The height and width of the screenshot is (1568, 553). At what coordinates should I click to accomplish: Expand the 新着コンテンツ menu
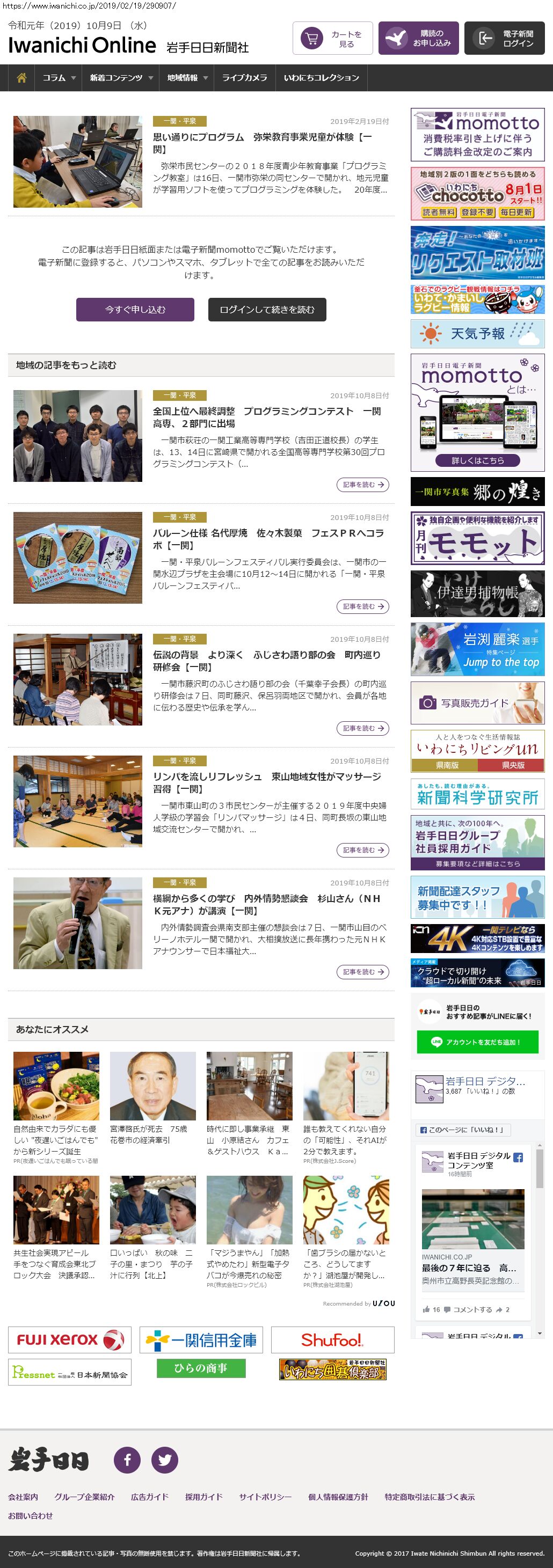[x=121, y=78]
